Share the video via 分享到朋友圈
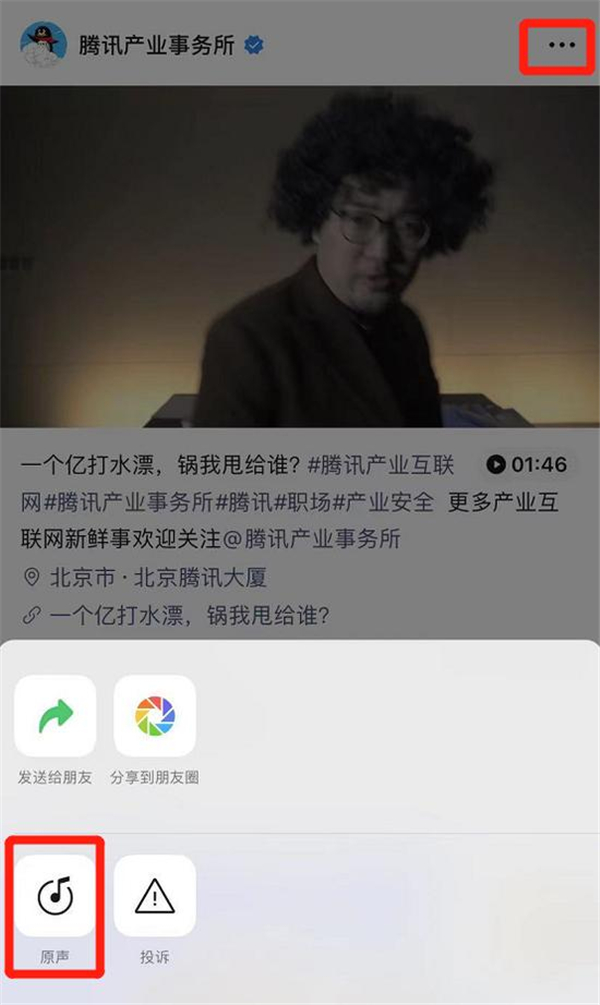Screen dimensions: 600x1005 click(155, 716)
